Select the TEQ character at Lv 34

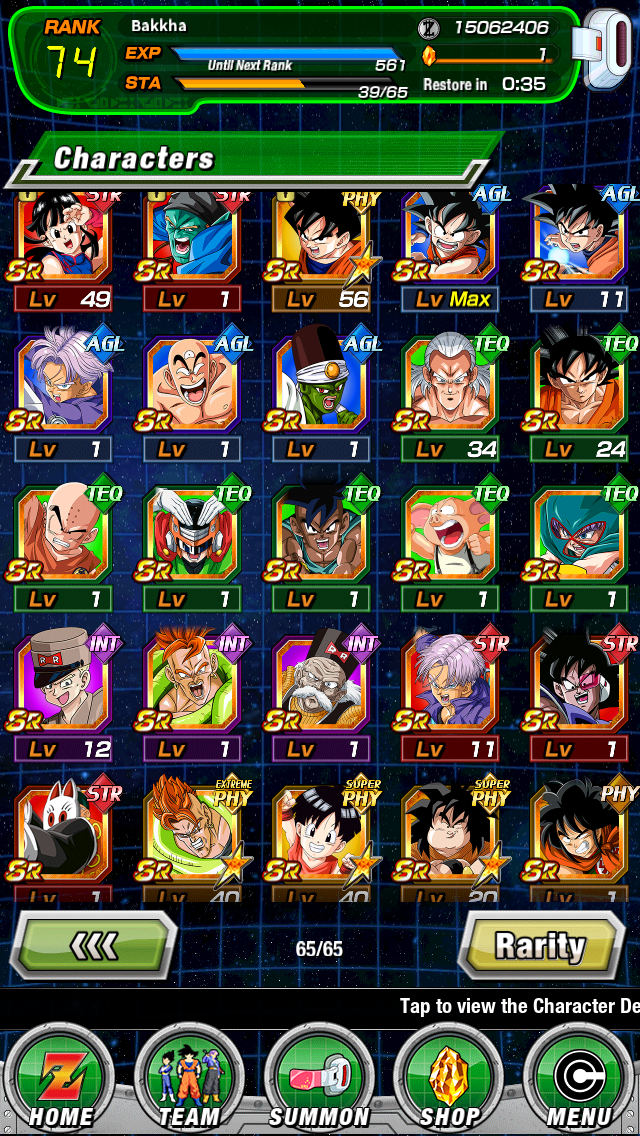point(449,396)
